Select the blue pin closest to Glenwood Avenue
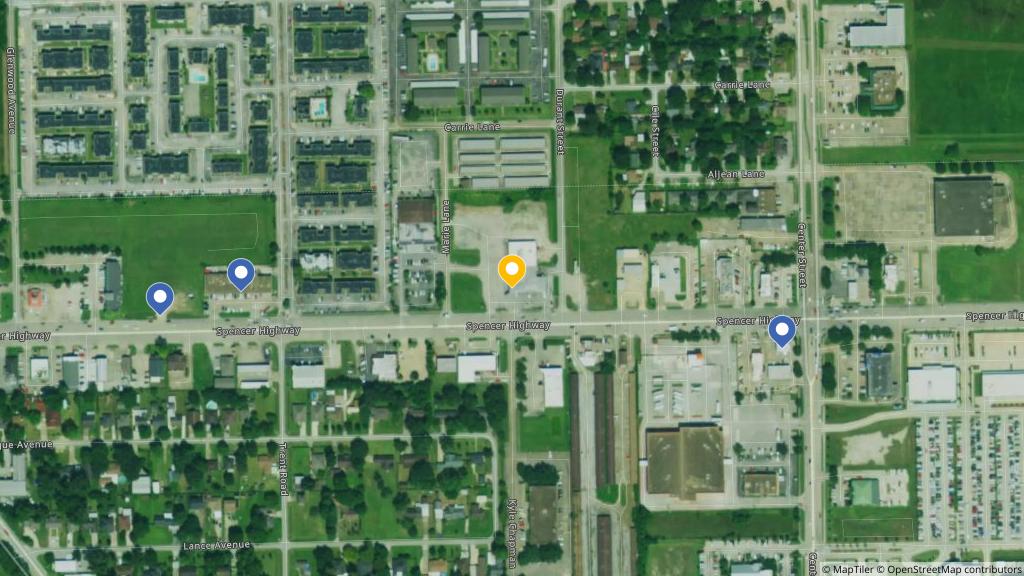 pos(160,297)
